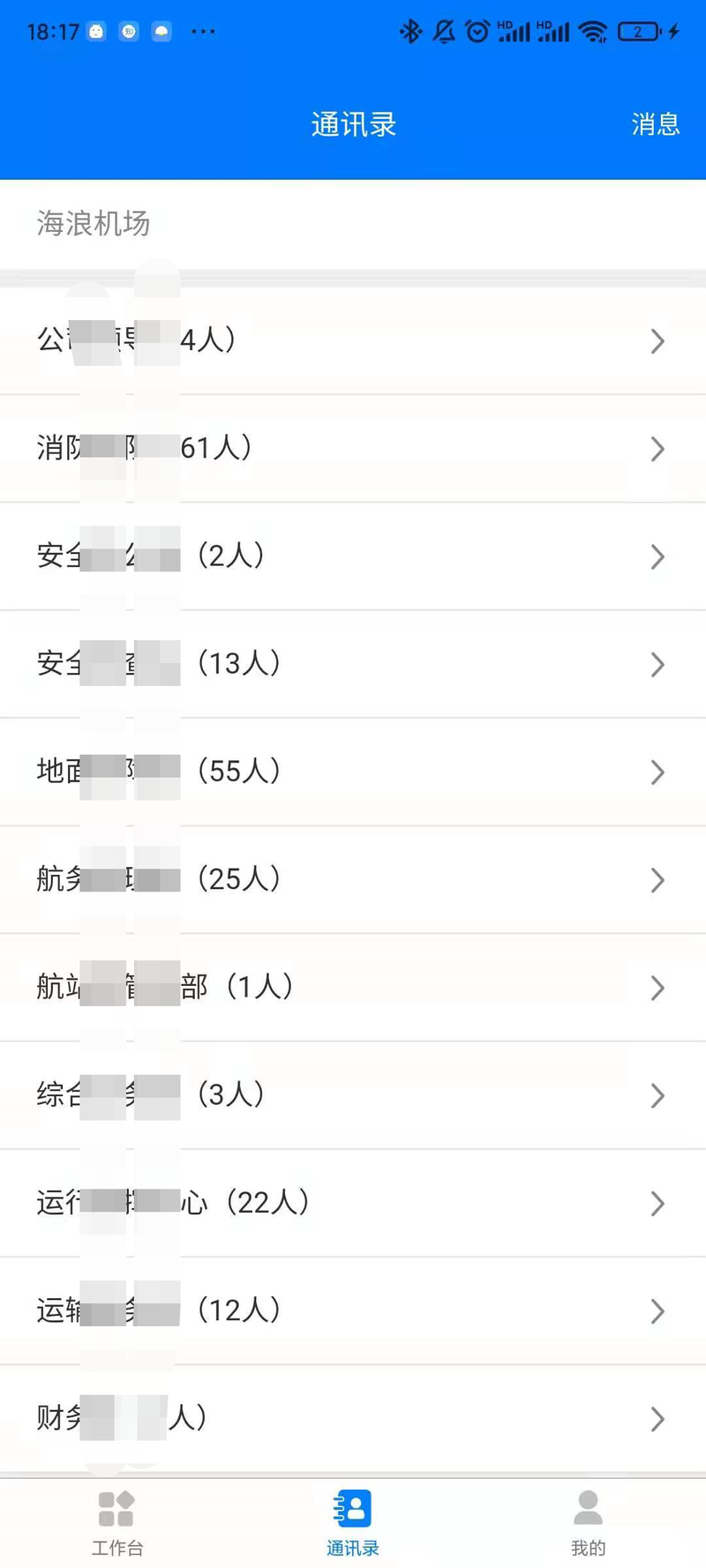This screenshot has height=1568, width=706.
Task: Open the department row with (13人)
Action: pos(353,664)
